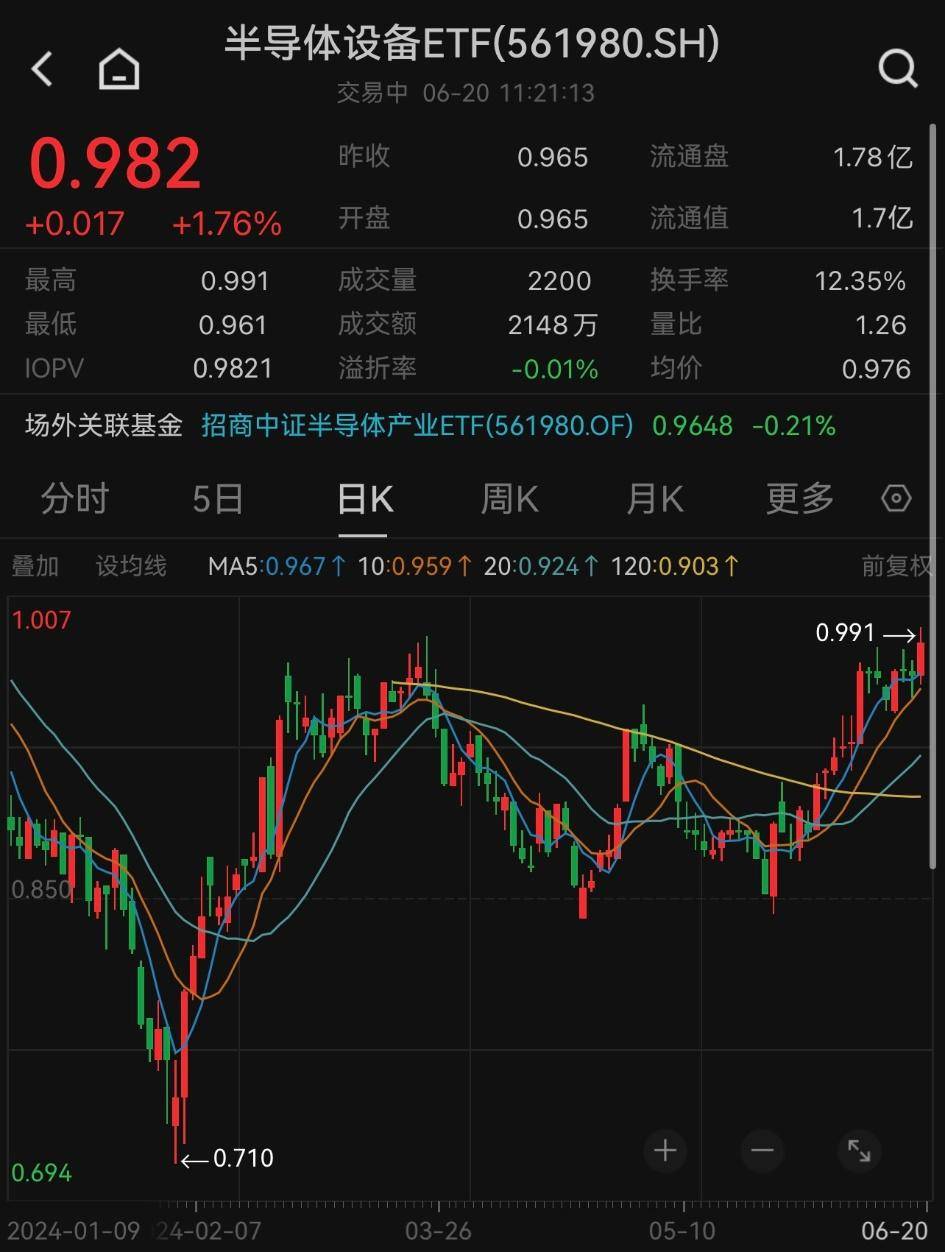
Task: Tap the zoom-in plus icon on the chart
Action: tap(664, 1151)
